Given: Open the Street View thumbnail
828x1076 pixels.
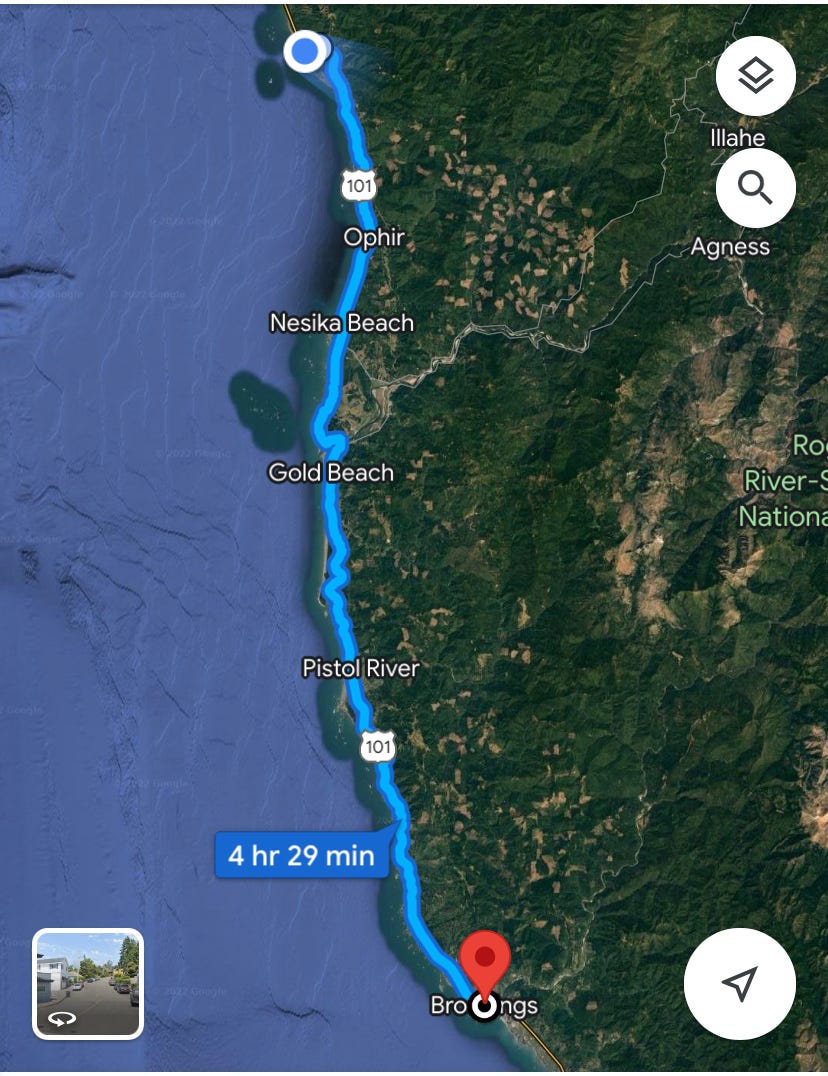Looking at the screenshot, I should click(x=88, y=984).
